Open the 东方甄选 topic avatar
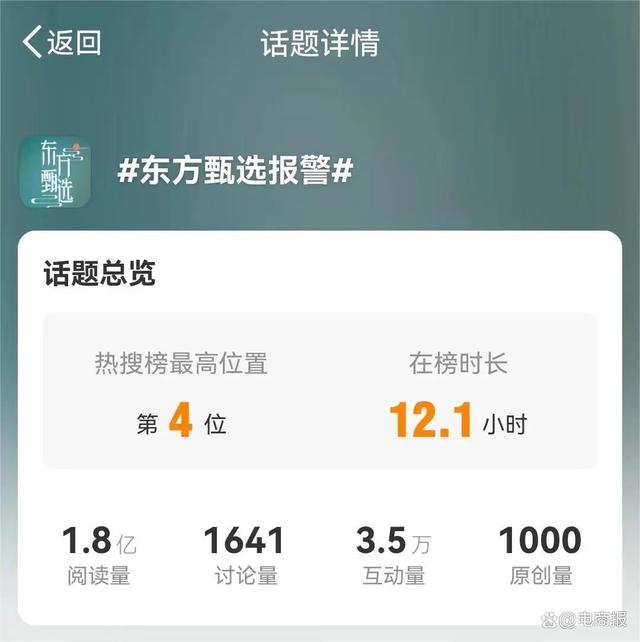 tap(56, 172)
